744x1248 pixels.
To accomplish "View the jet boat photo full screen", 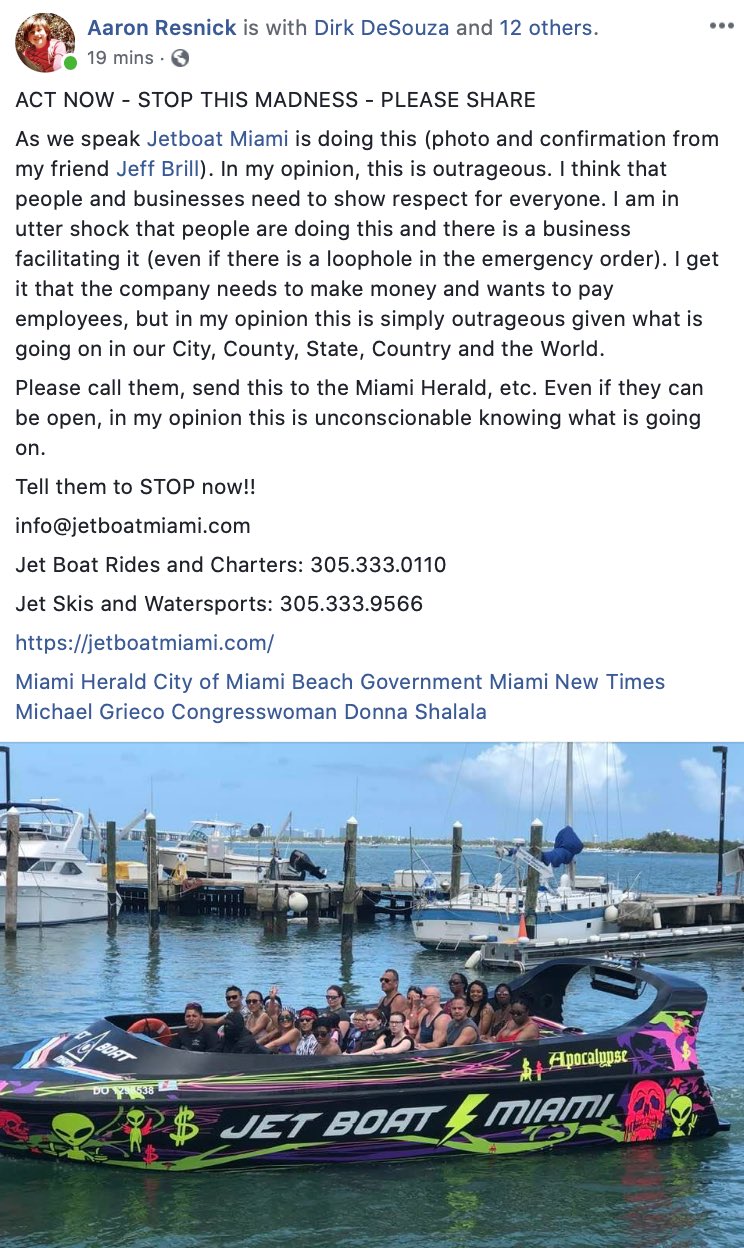I will [x=372, y=995].
